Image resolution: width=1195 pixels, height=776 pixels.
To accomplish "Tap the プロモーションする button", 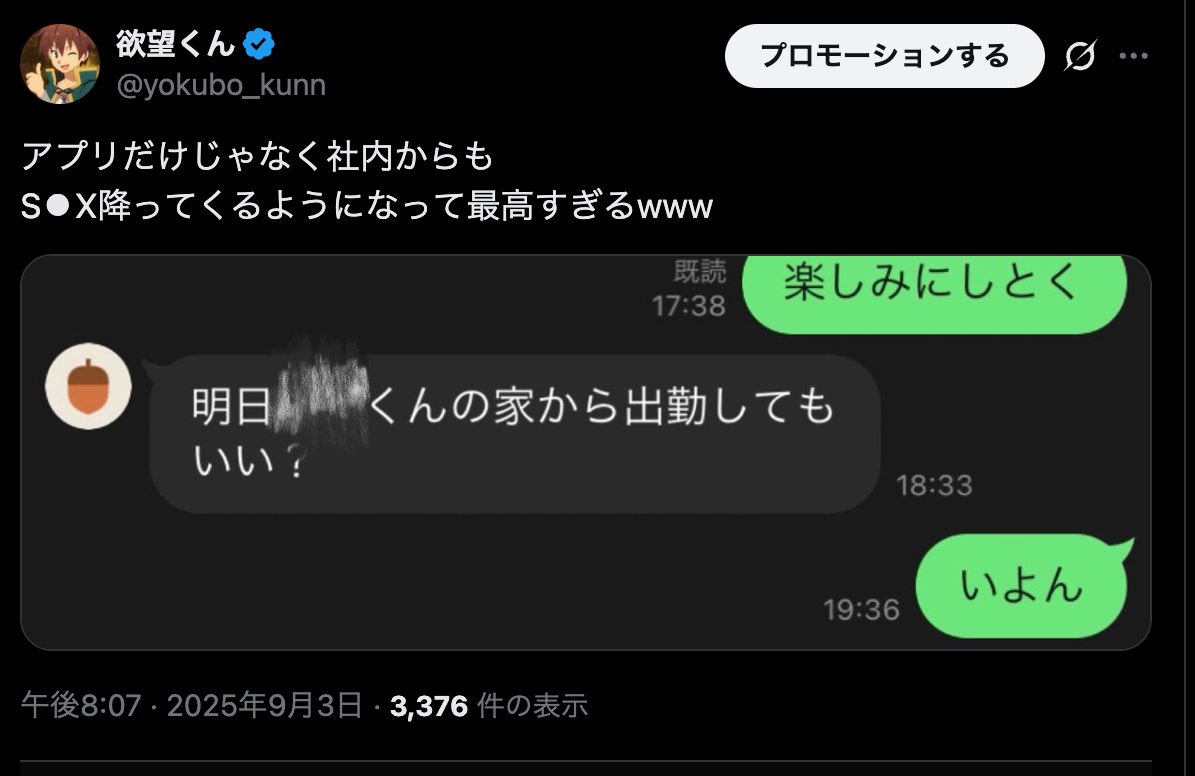I will pyautogui.click(x=884, y=56).
